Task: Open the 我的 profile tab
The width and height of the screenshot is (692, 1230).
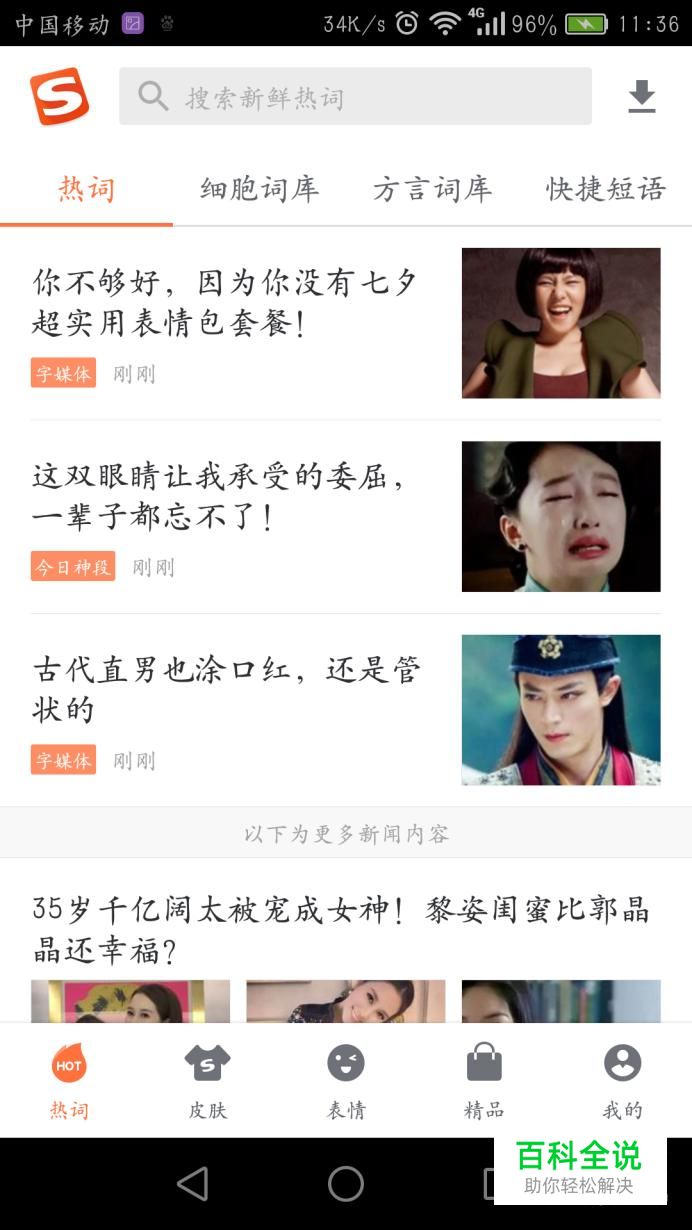Action: 622,1079
